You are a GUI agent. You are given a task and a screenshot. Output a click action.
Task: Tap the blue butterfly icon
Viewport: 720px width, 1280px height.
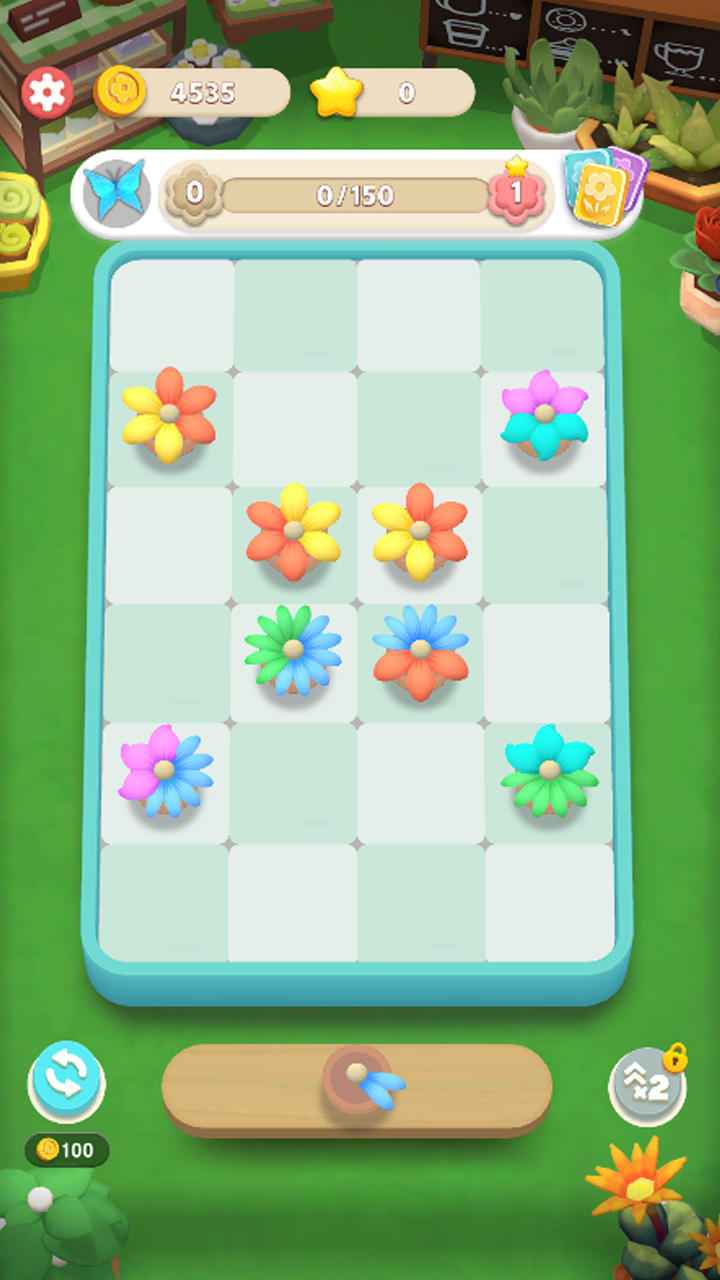(x=114, y=191)
